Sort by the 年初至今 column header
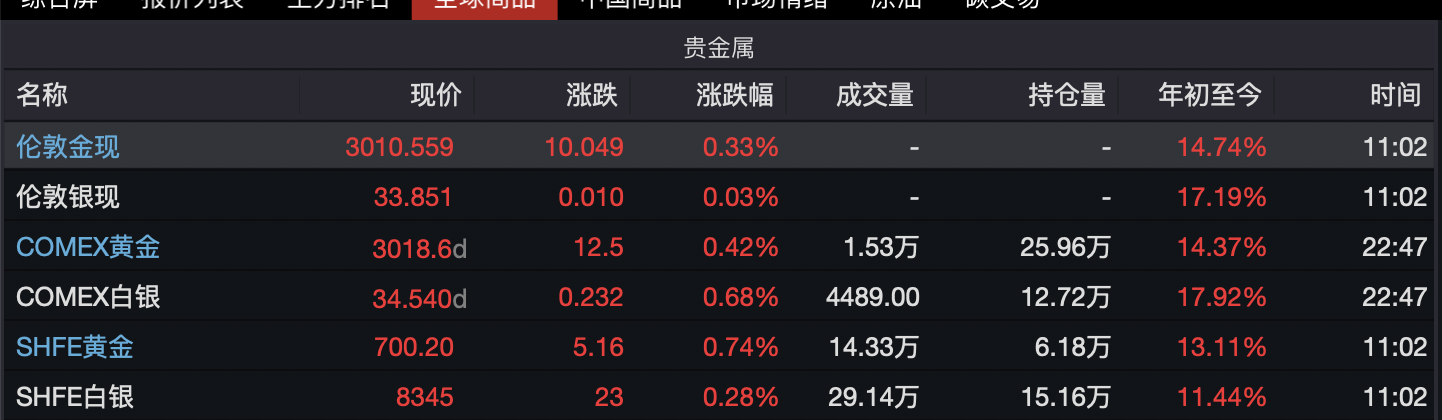The height and width of the screenshot is (420, 1442). pyautogui.click(x=1210, y=96)
